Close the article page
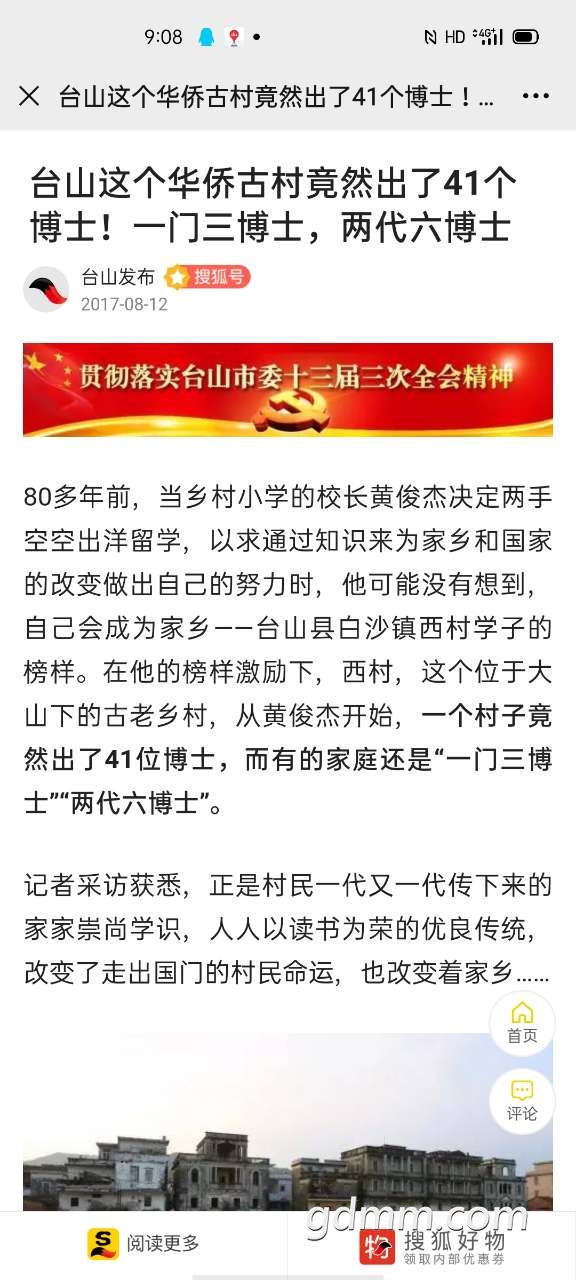This screenshot has height=1280, width=576. (x=29, y=96)
